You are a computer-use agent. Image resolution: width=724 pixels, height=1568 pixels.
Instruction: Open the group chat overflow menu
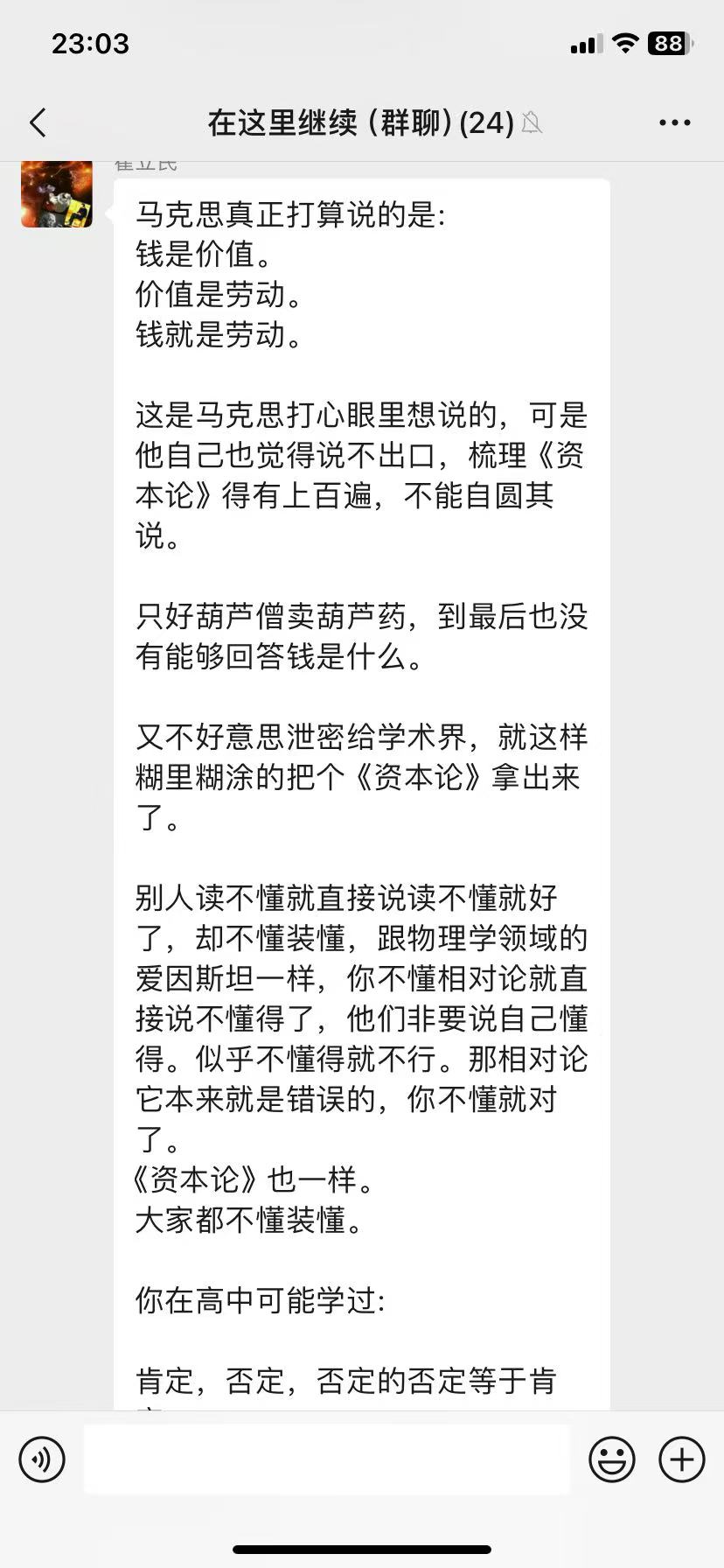674,122
